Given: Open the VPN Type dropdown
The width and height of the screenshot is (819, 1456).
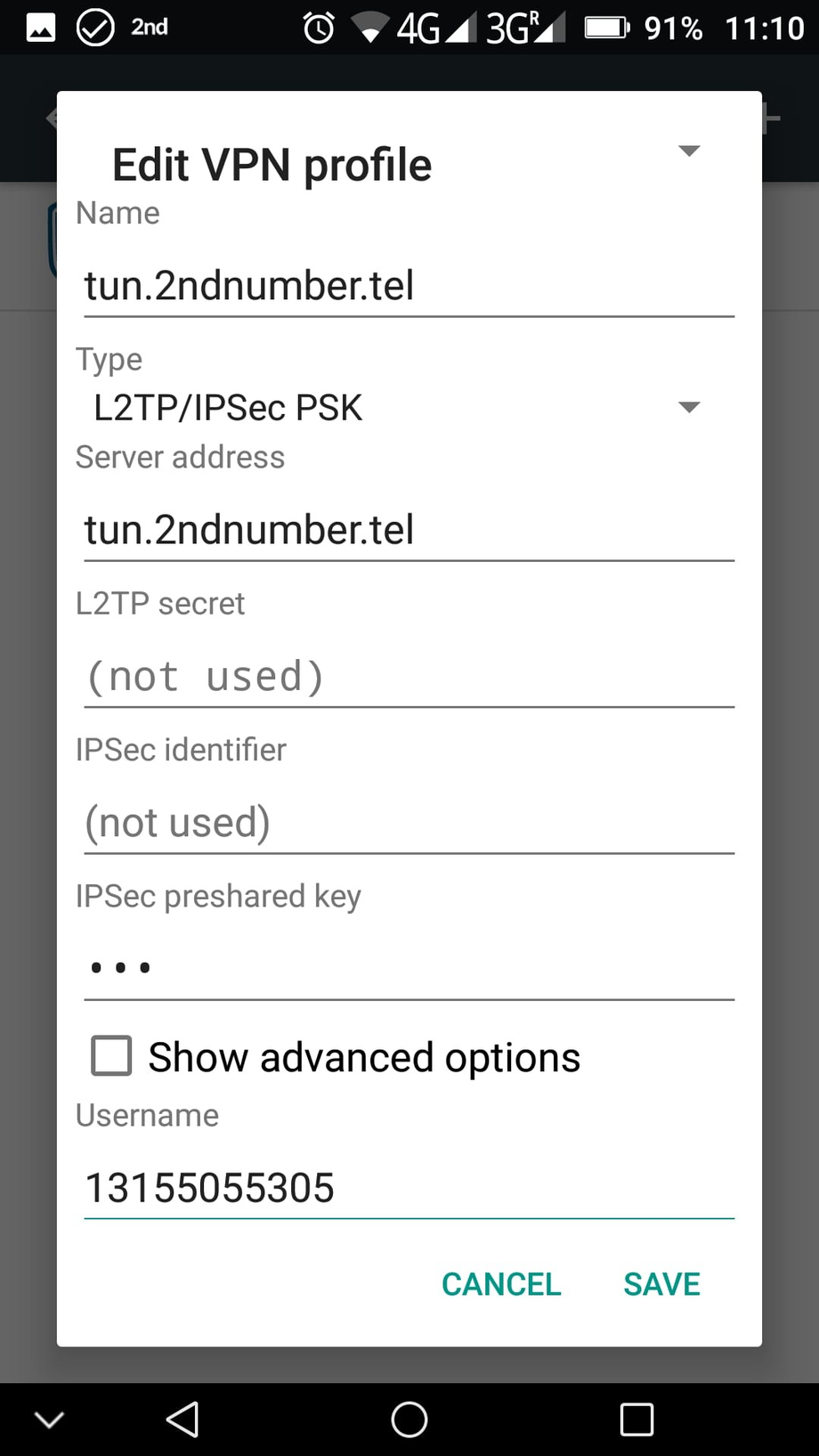Looking at the screenshot, I should click(396, 408).
